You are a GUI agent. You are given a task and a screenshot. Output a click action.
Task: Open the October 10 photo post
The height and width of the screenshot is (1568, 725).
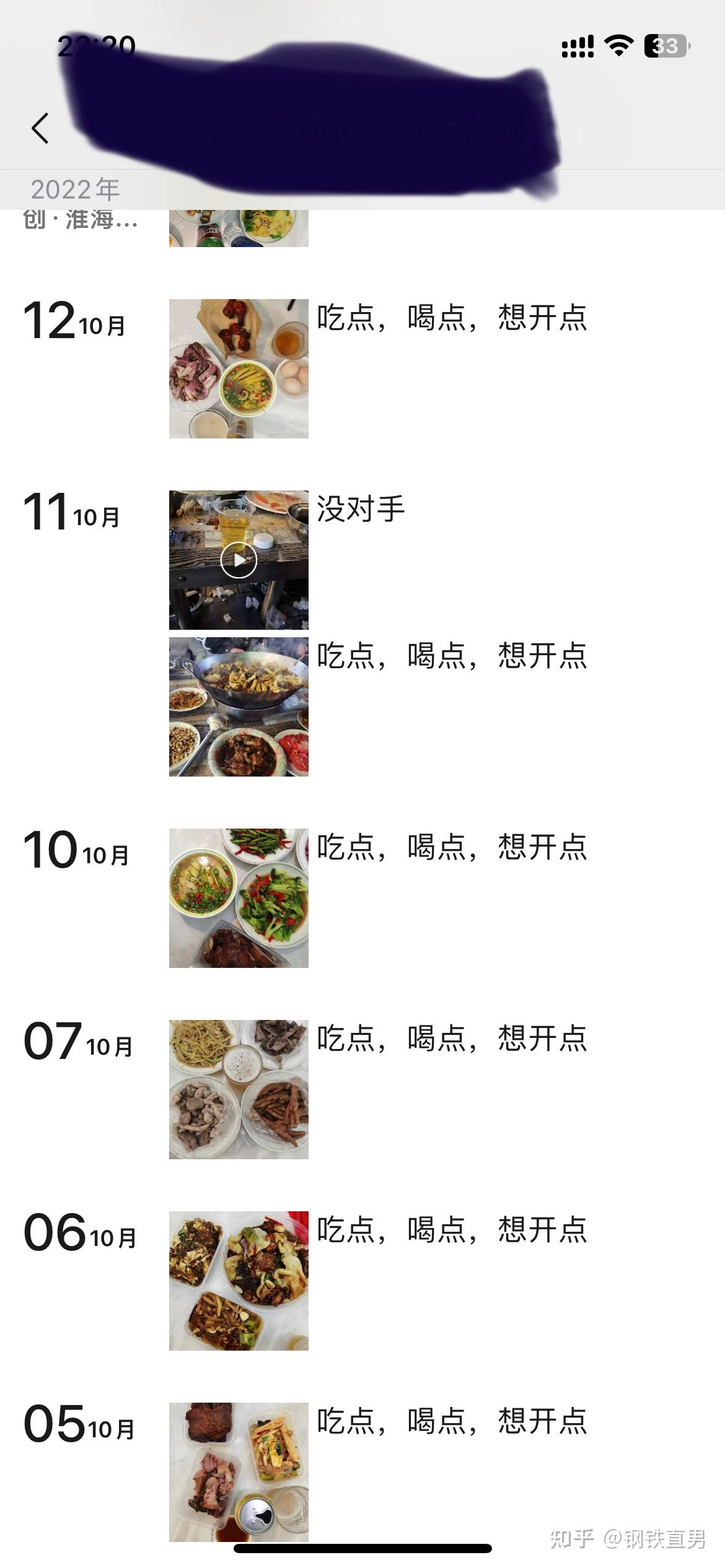pos(239,898)
